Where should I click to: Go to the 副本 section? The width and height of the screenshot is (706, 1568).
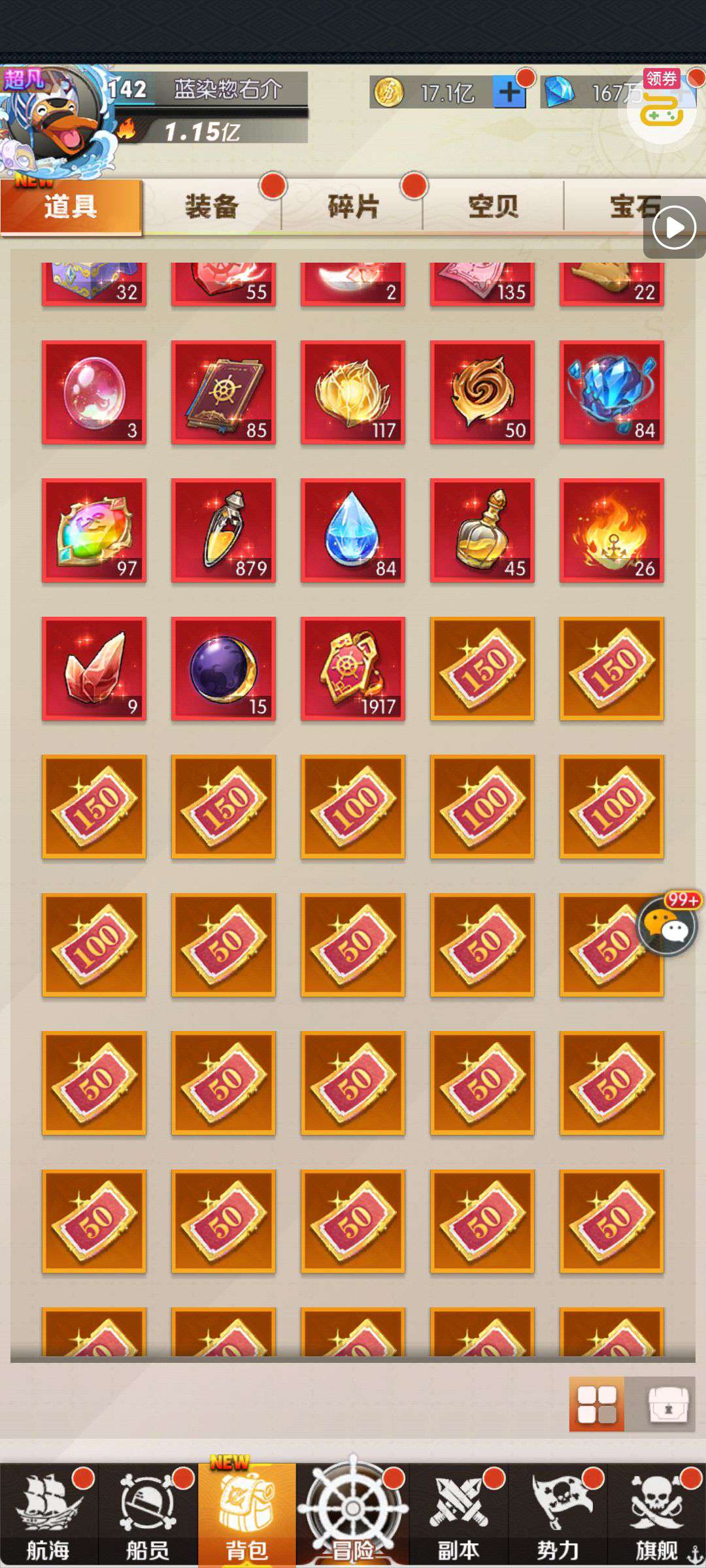(x=459, y=1516)
